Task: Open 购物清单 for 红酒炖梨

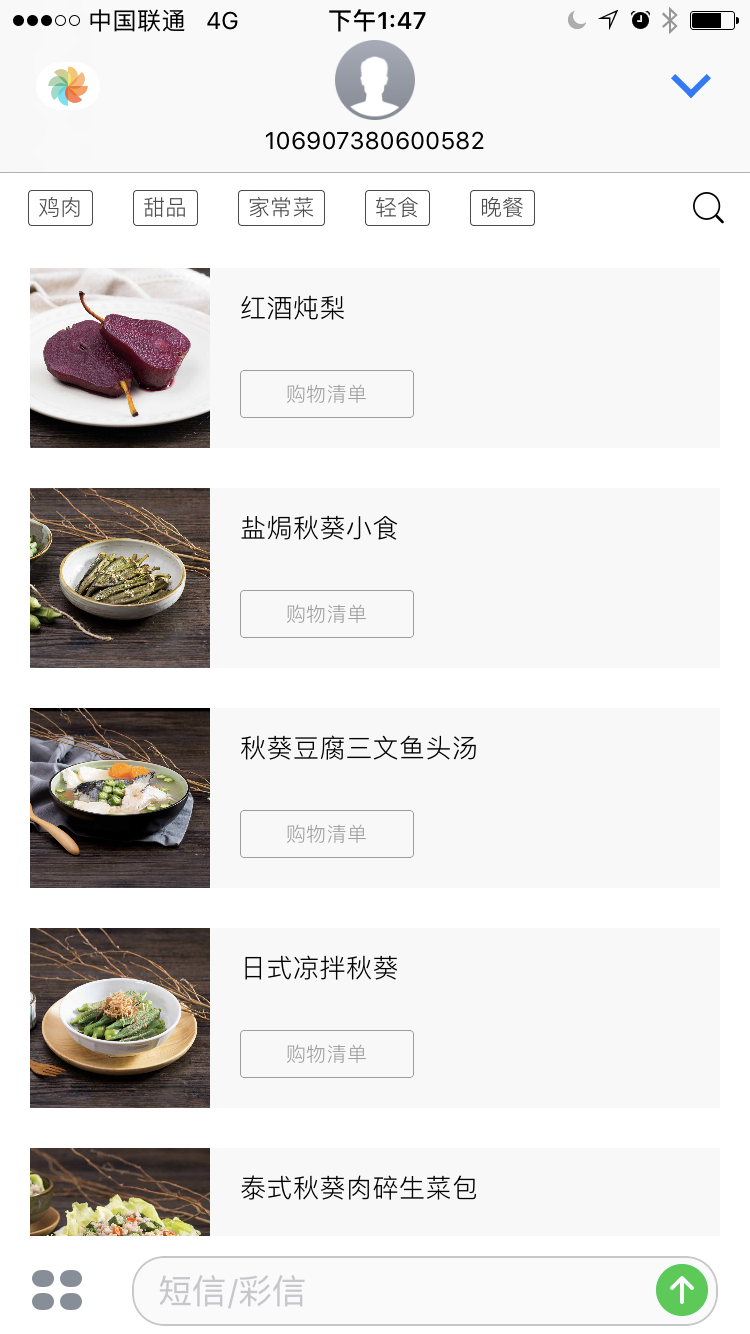Action: [327, 394]
